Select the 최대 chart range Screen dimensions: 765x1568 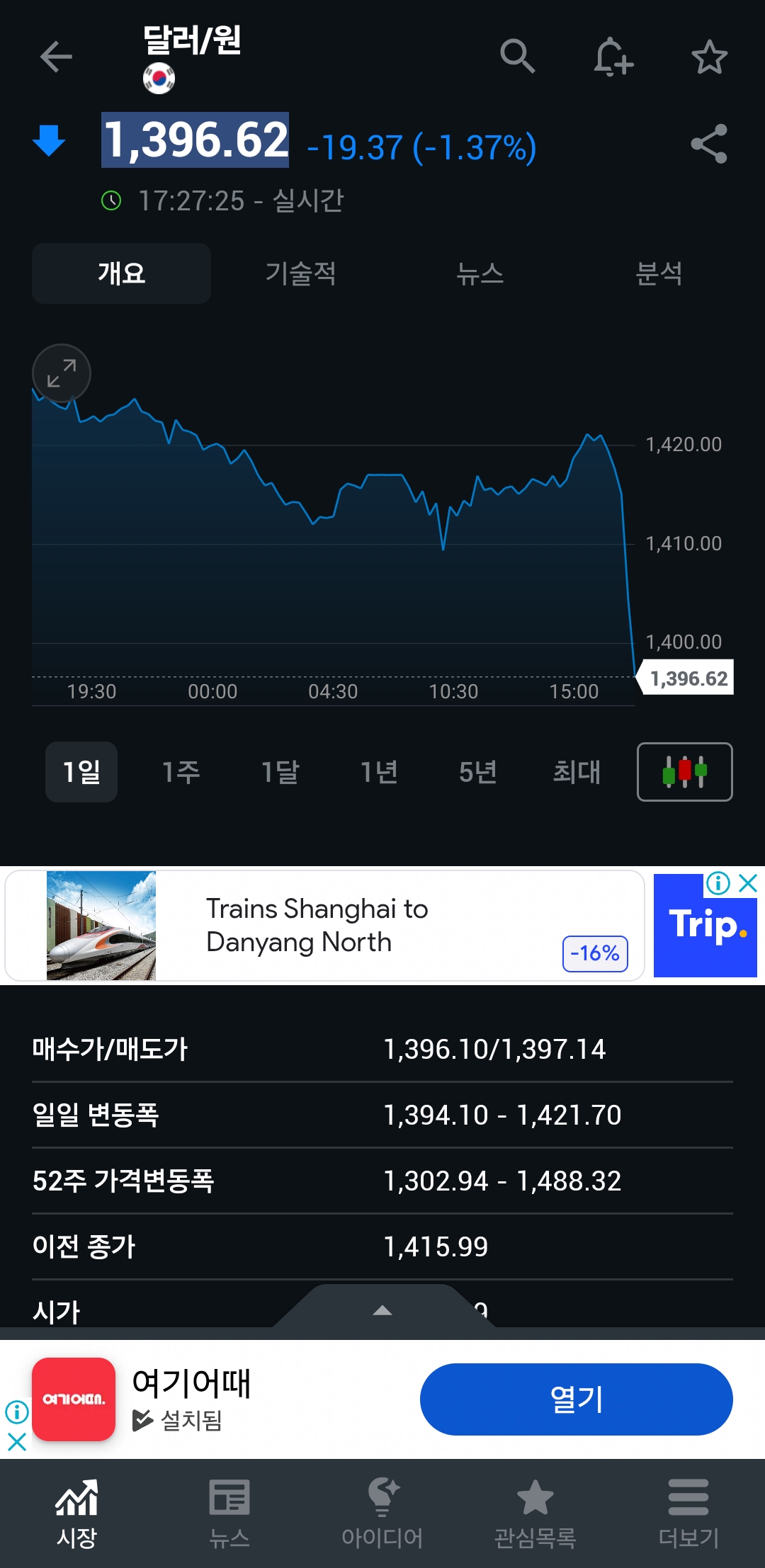pyautogui.click(x=577, y=772)
